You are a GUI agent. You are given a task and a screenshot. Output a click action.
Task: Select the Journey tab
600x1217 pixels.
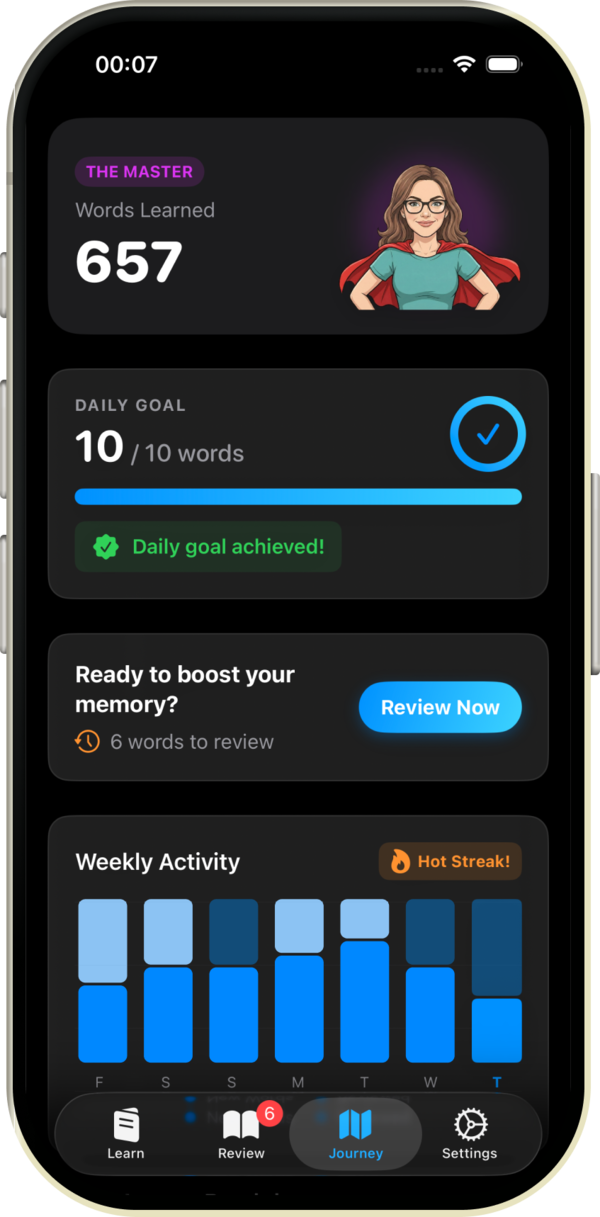tap(355, 1134)
